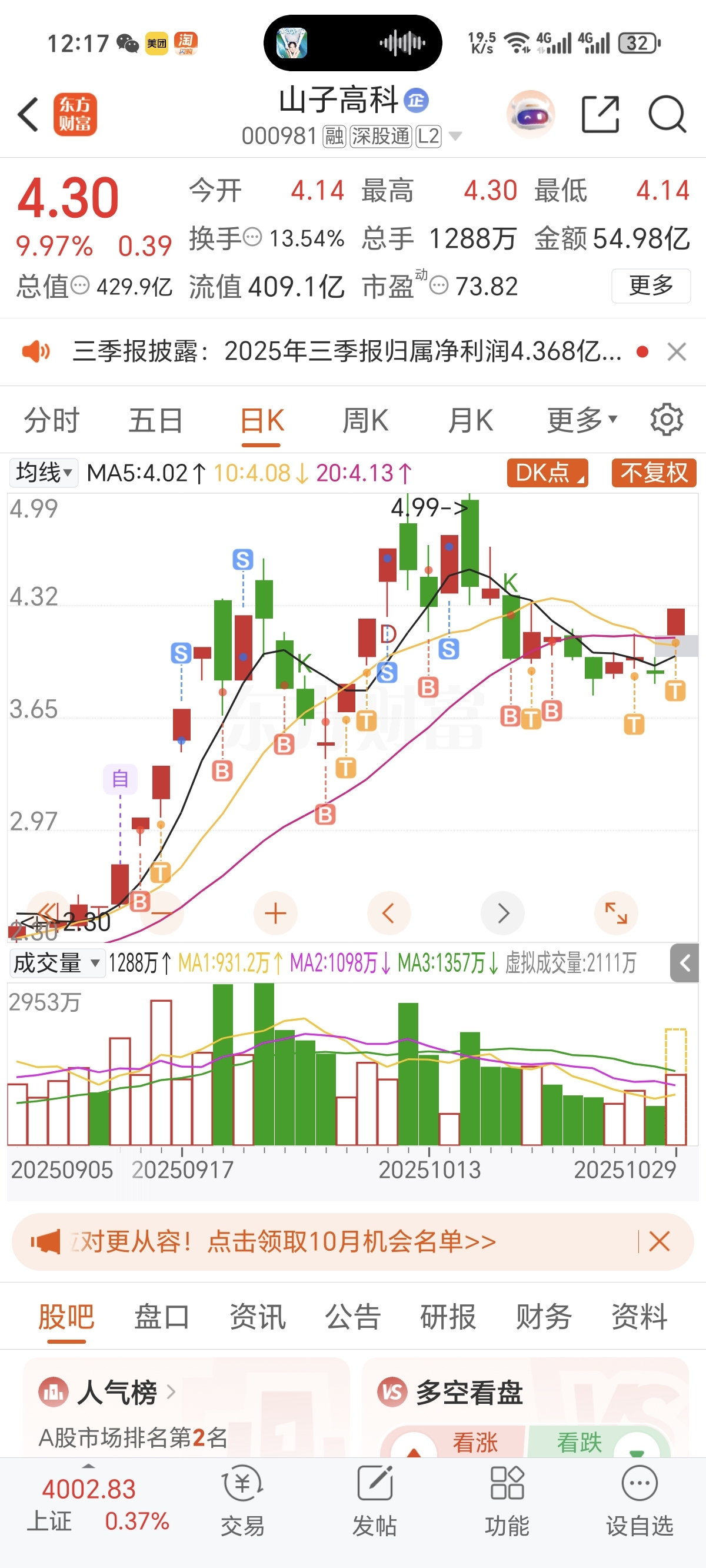Open the AI robot assistant
Image resolution: width=706 pixels, height=1568 pixels.
coord(531,114)
